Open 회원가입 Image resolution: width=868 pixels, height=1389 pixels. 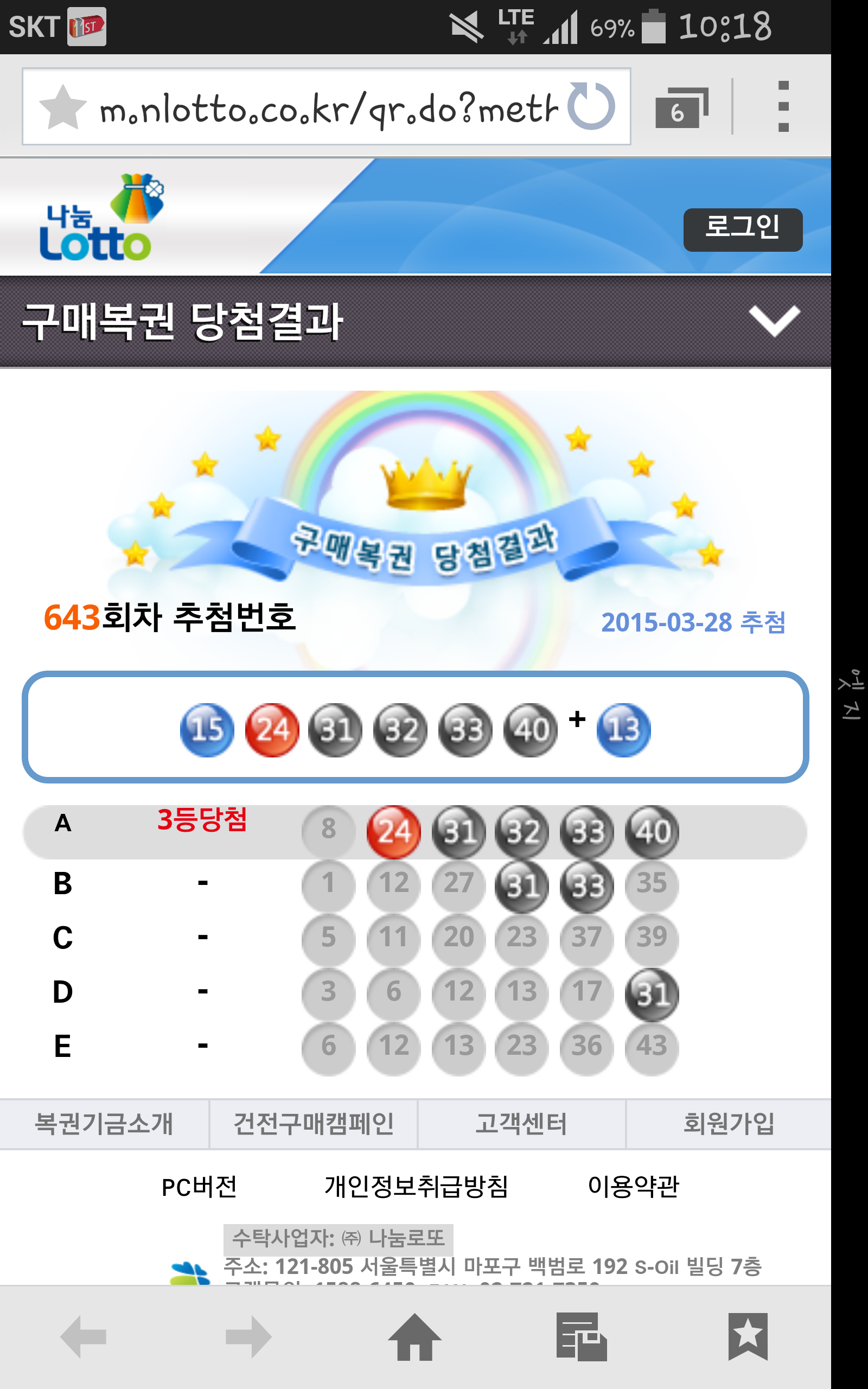pos(729,1124)
